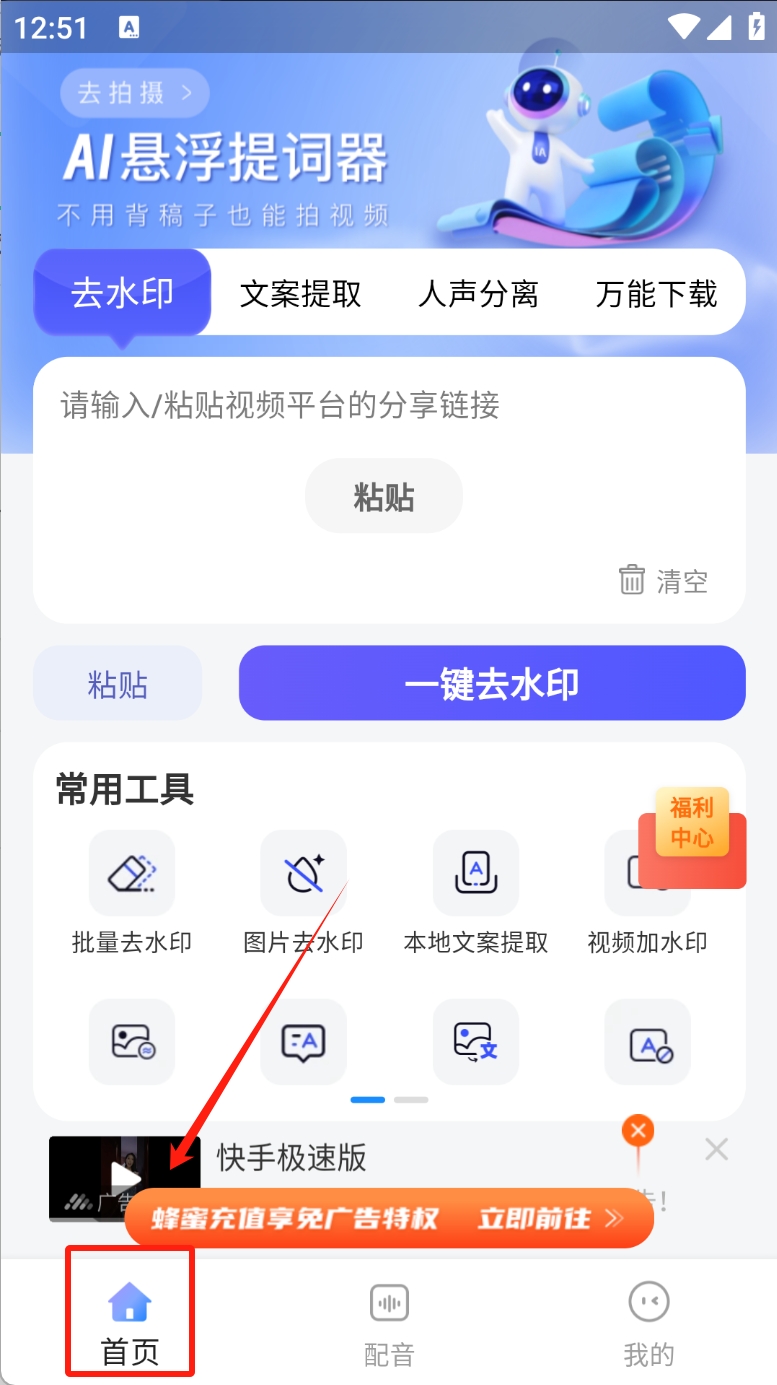
Task: Clear the link box with 清空
Action: [x=663, y=580]
